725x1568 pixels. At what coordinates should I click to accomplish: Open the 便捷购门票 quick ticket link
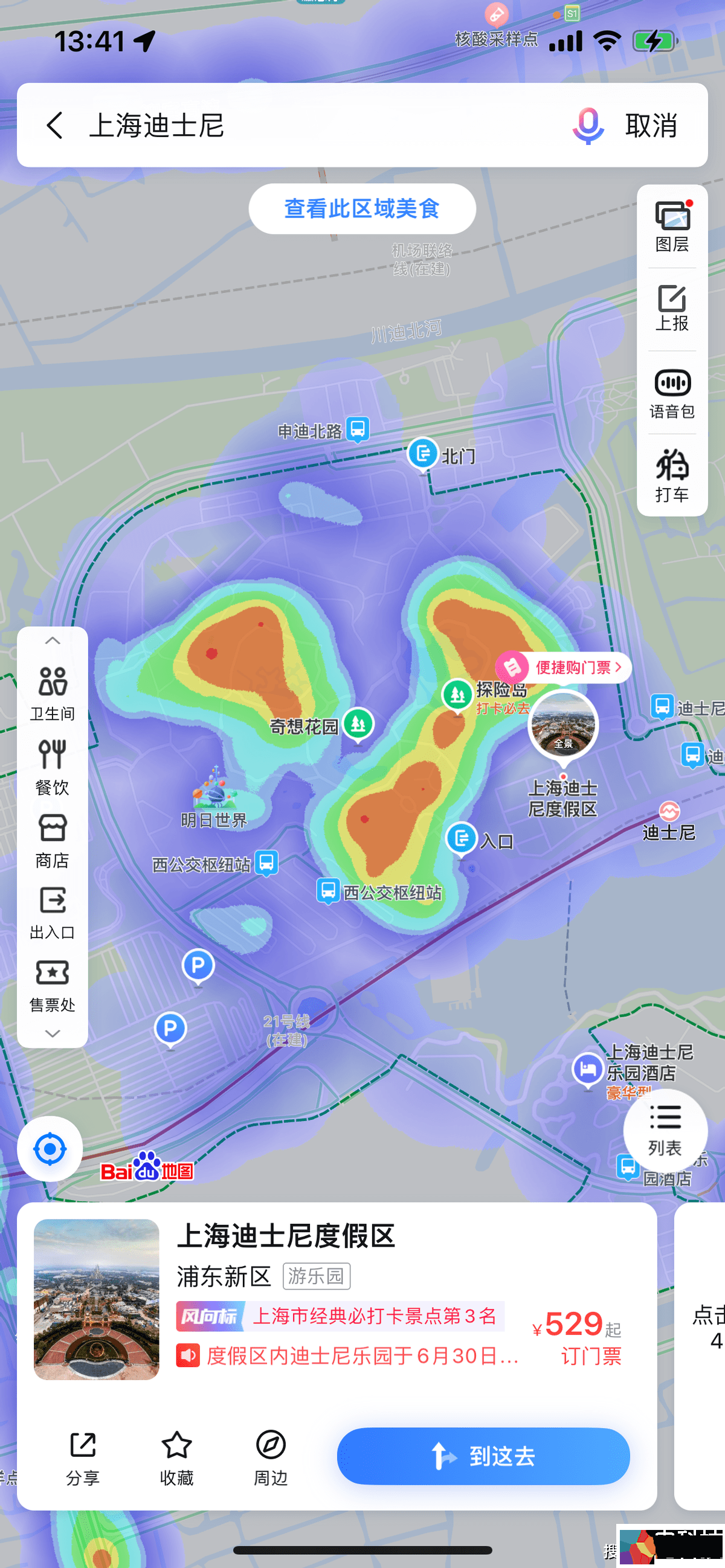[563, 667]
